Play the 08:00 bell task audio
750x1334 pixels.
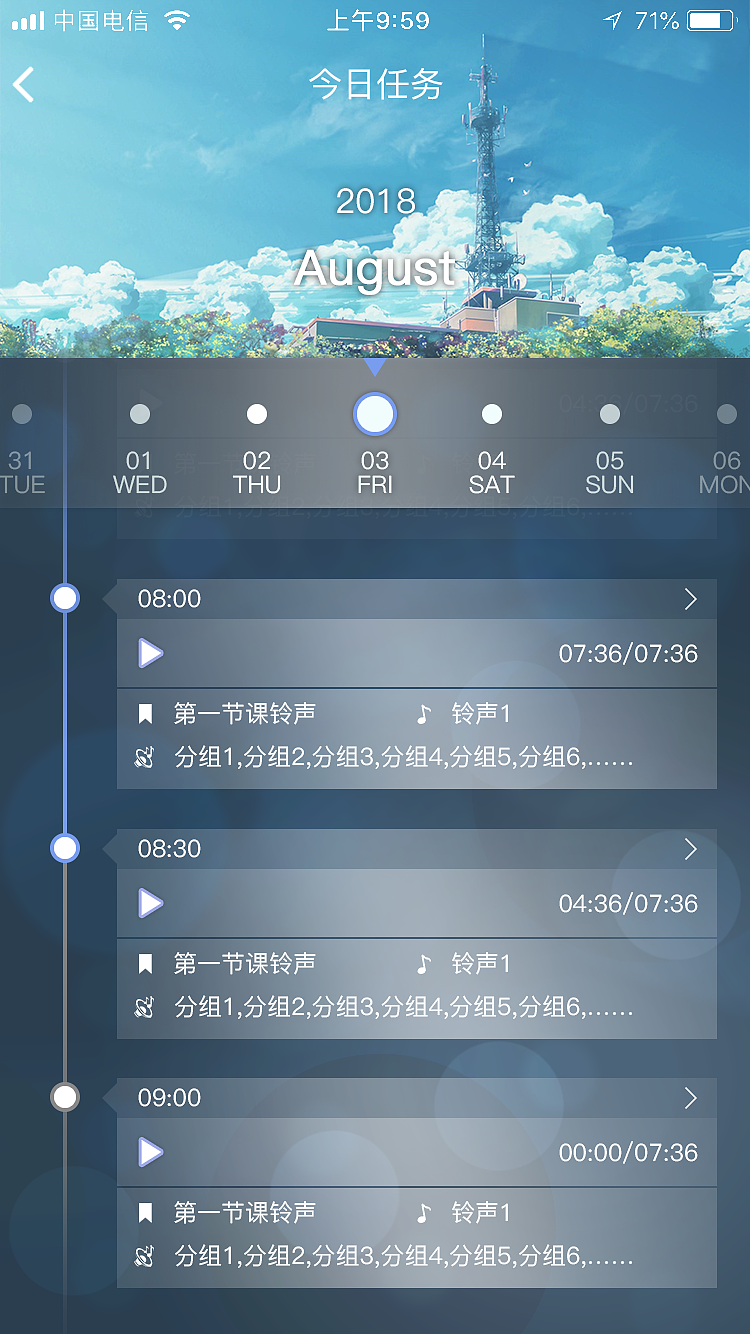150,652
